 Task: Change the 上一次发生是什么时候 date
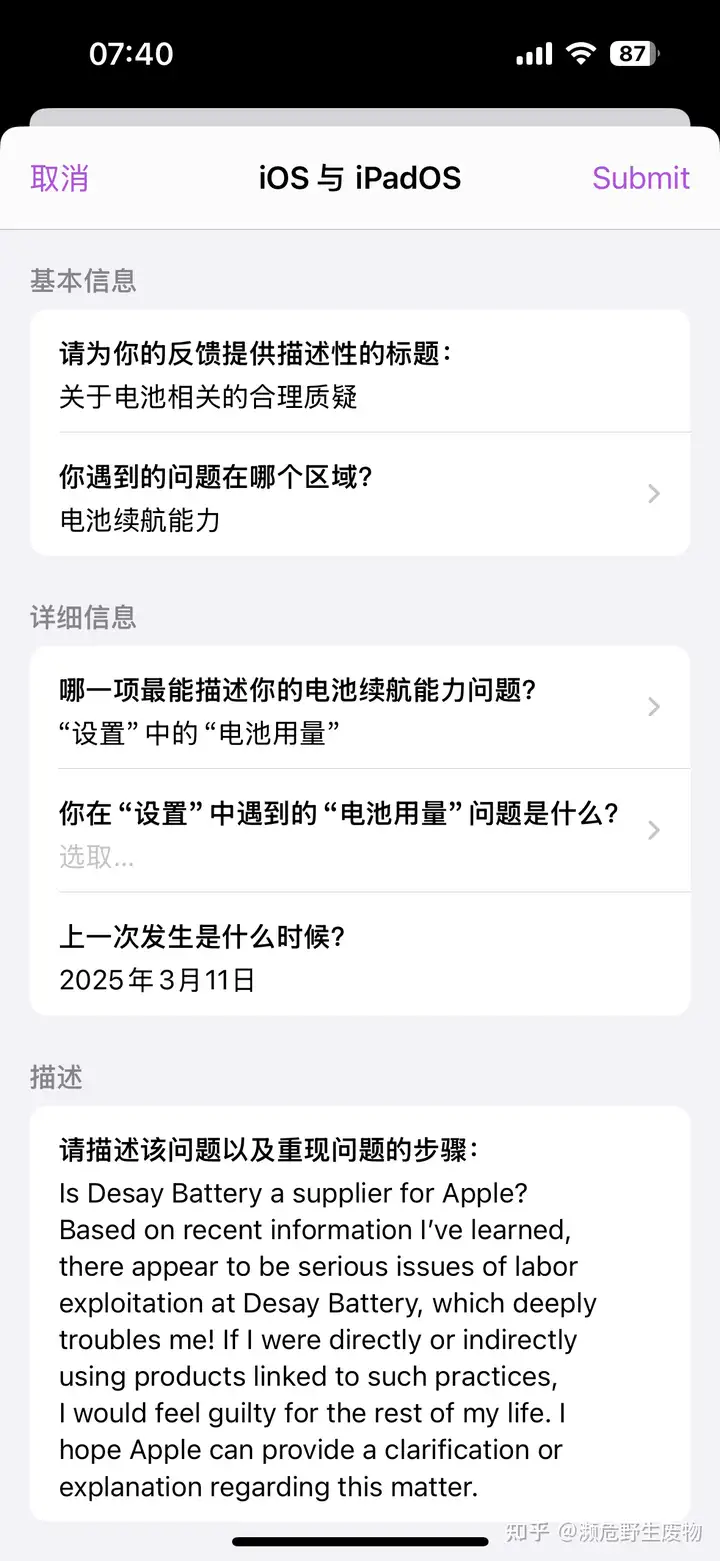pyautogui.click(x=360, y=954)
